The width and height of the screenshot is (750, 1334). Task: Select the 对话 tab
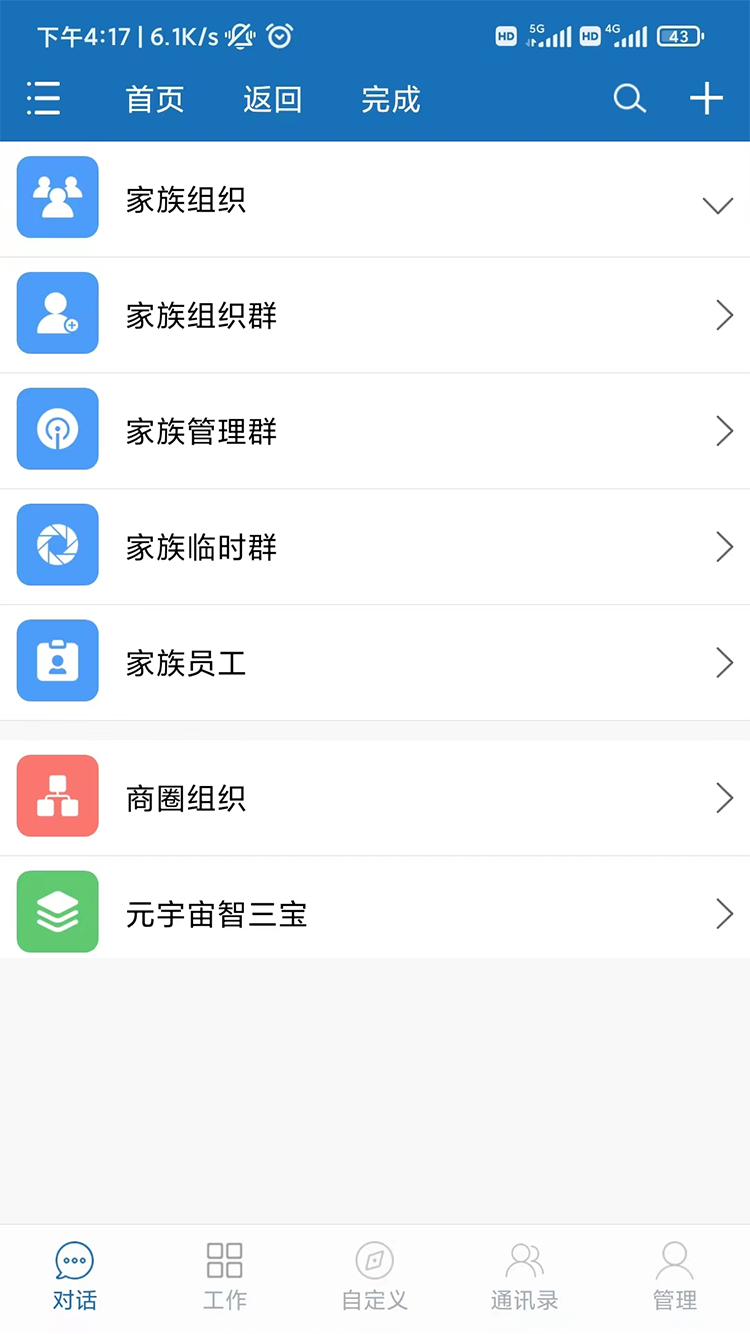75,1277
